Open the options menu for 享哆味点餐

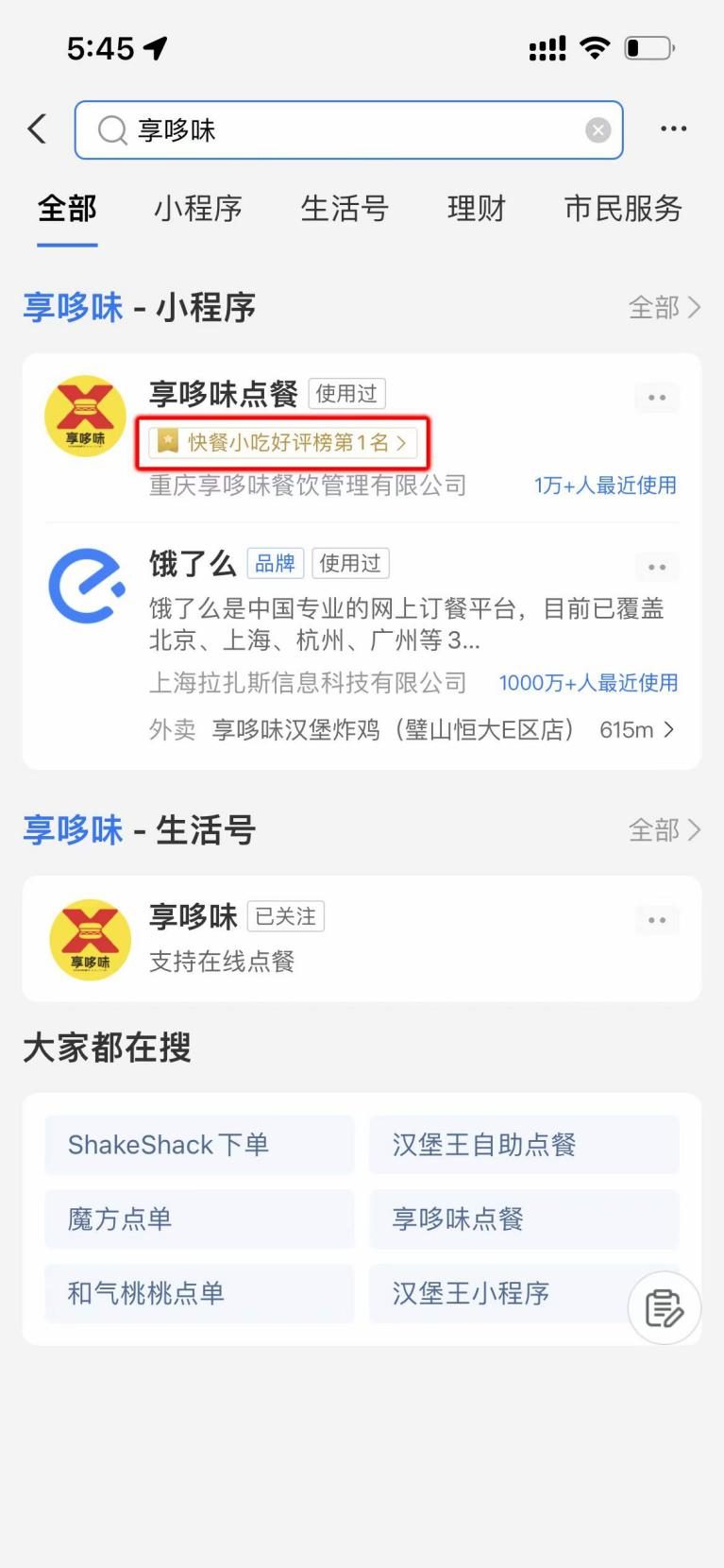(x=657, y=397)
